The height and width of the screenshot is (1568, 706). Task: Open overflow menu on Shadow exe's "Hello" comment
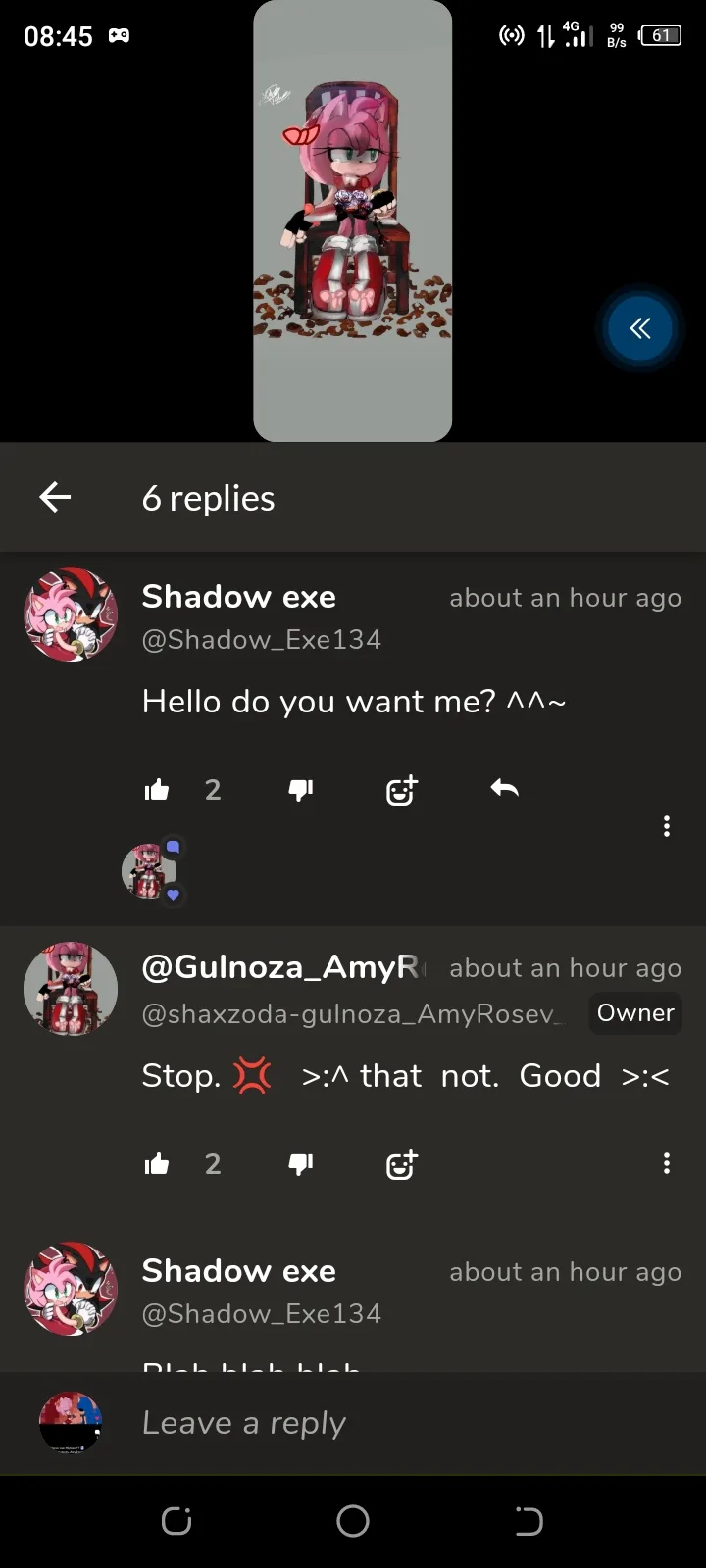(667, 826)
